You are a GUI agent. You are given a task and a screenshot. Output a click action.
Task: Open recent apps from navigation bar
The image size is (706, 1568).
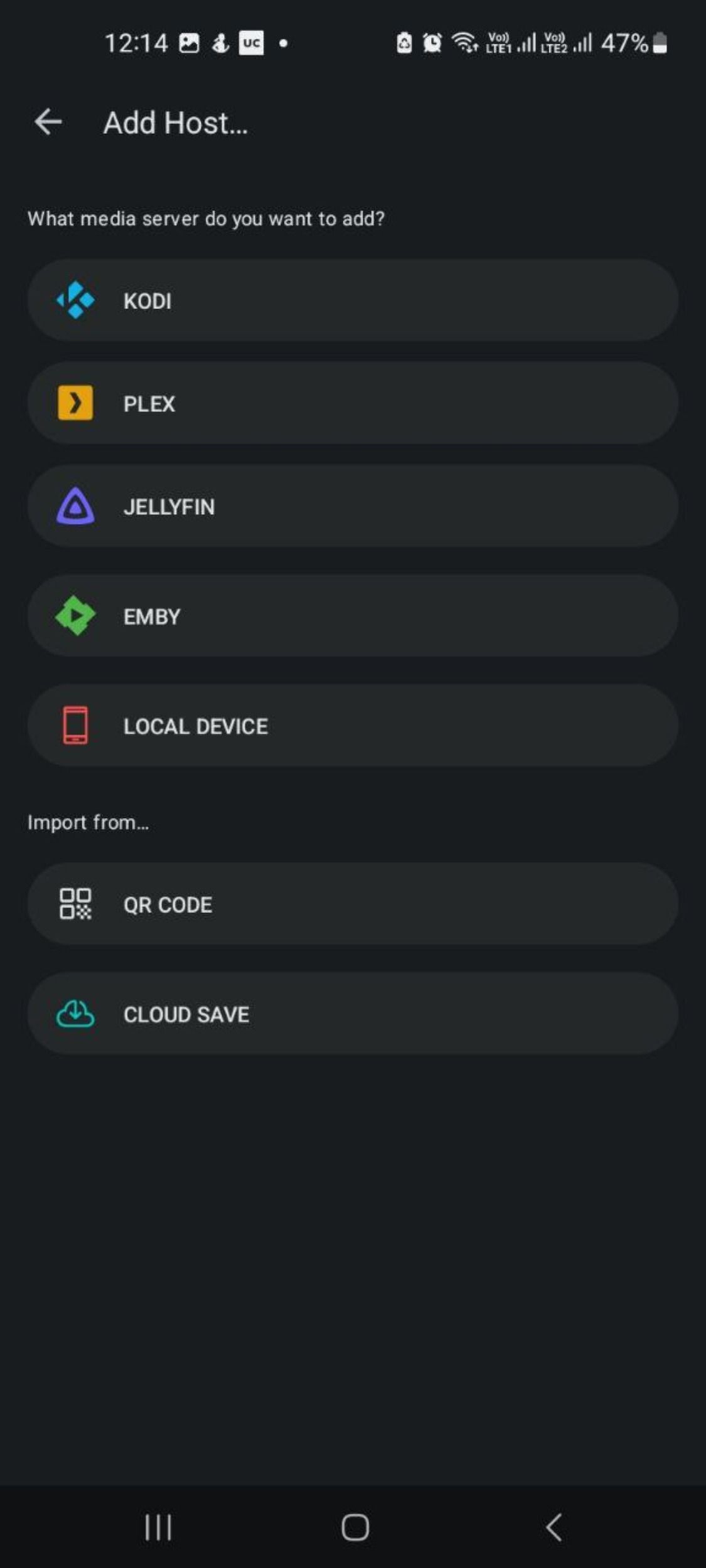click(158, 1527)
